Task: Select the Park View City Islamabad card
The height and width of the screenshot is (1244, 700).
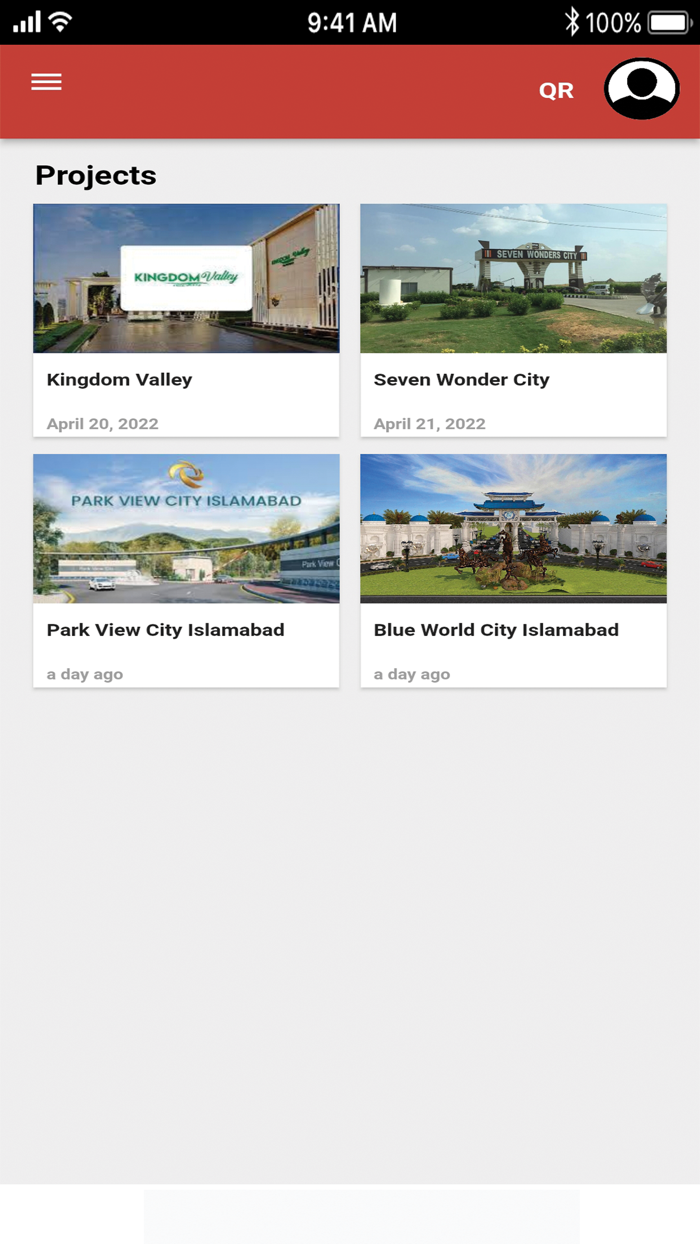Action: (x=186, y=570)
